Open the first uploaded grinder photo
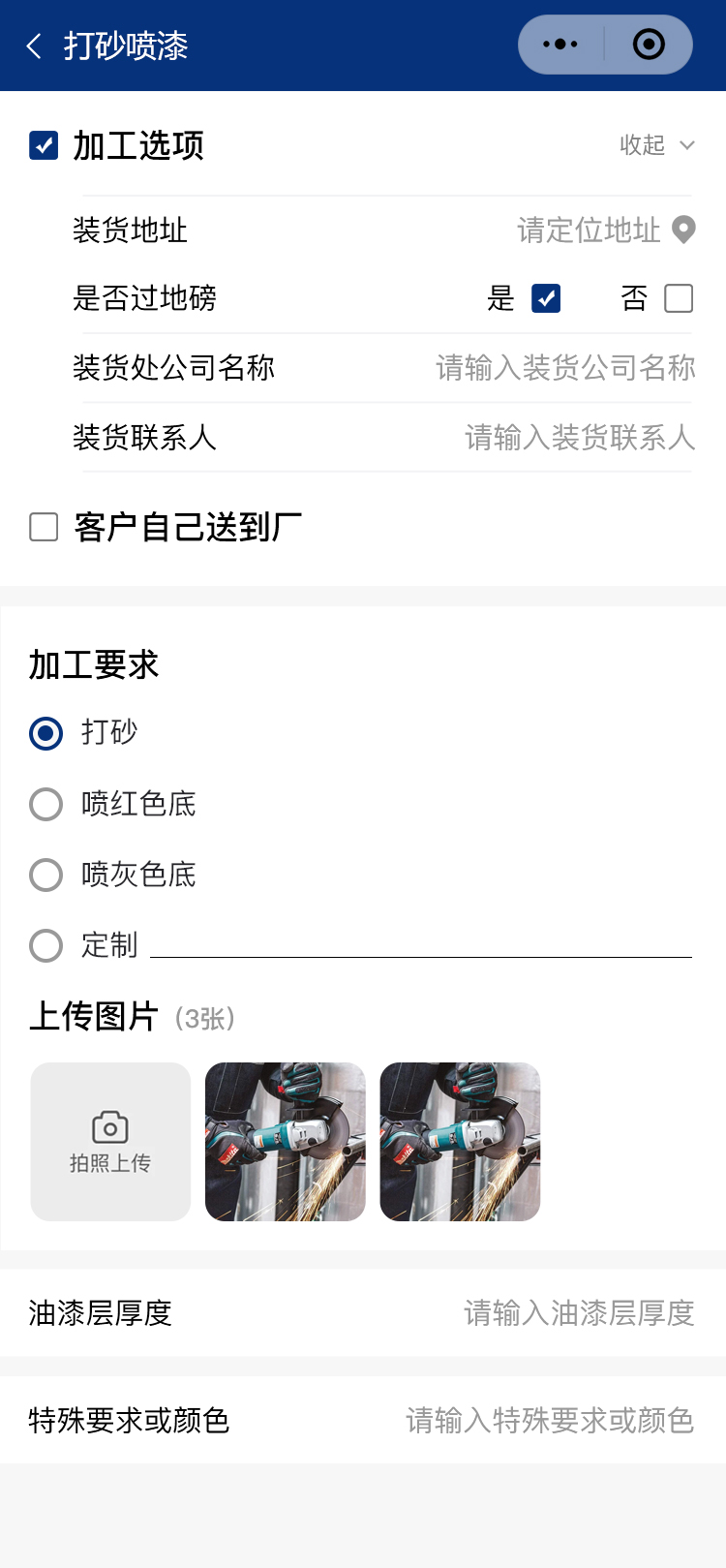 pos(286,1142)
